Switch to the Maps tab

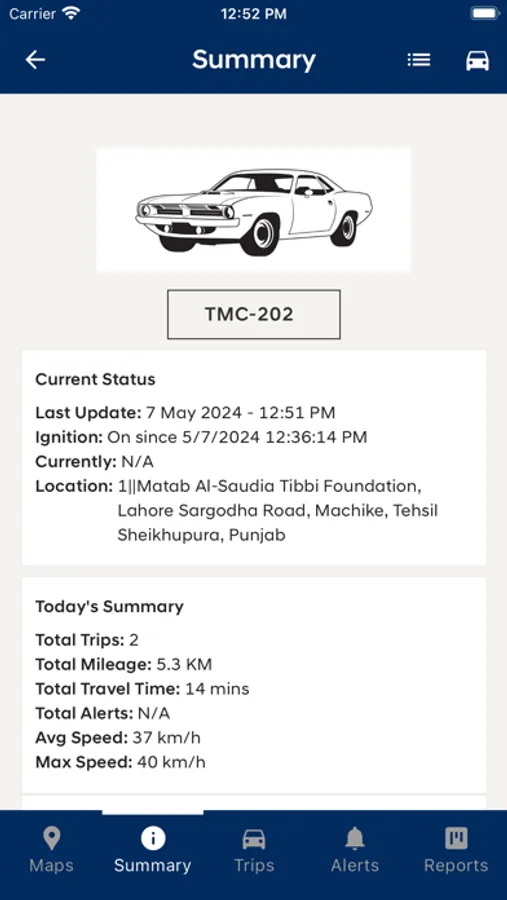(x=52, y=851)
